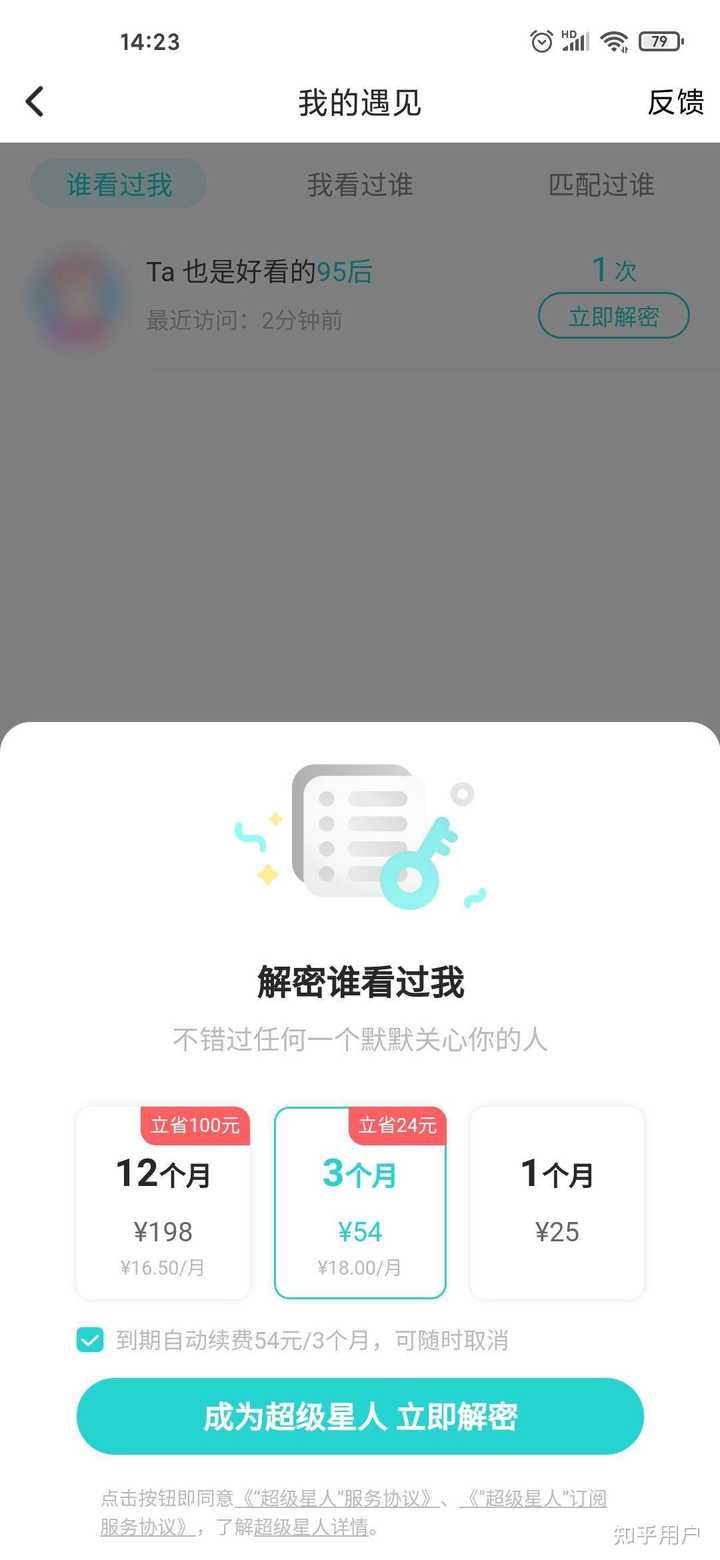Tap the 立省24元 badge on 3个月 plan
The width and height of the screenshot is (720, 1560).
(x=399, y=1125)
